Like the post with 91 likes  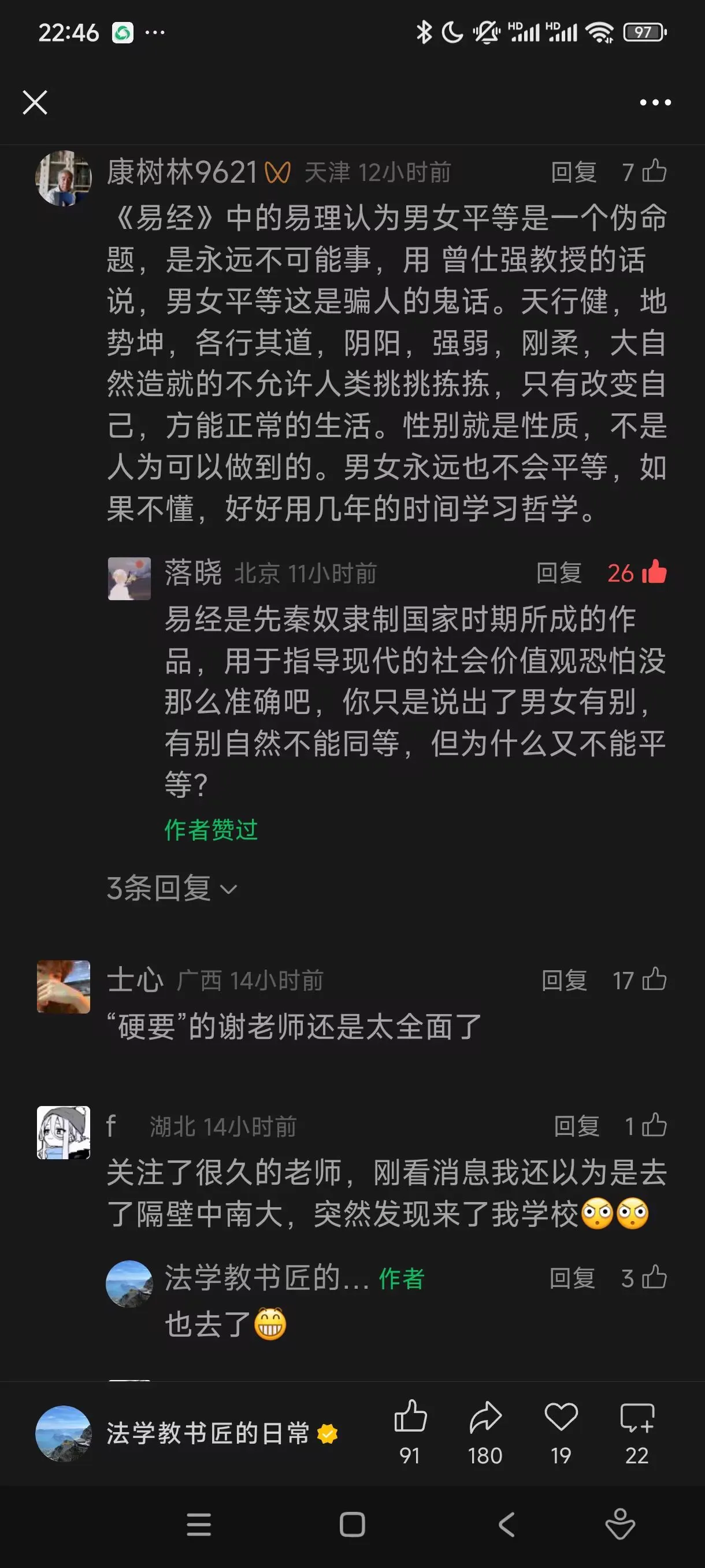(410, 1432)
